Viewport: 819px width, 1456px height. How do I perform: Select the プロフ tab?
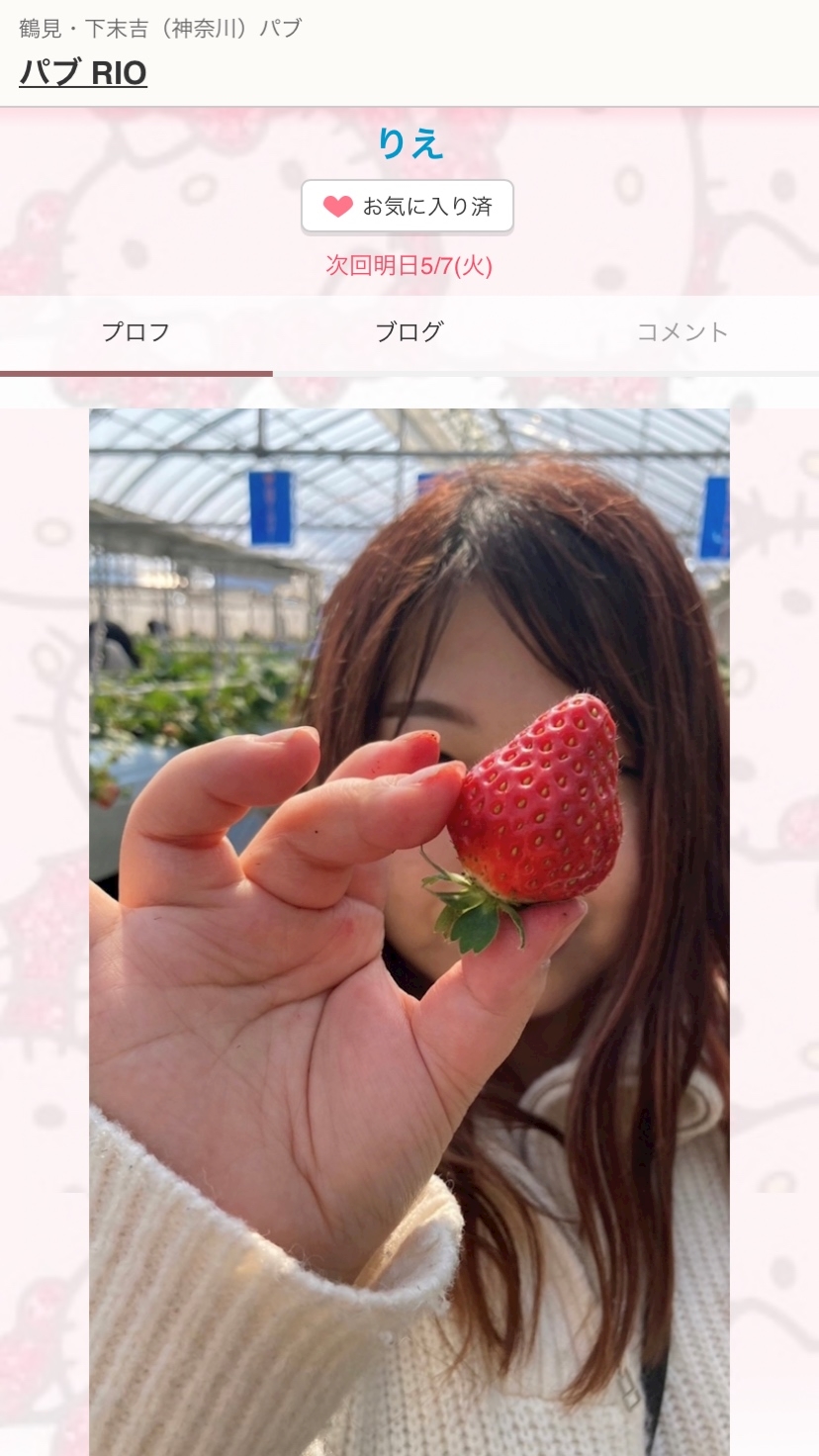[136, 332]
